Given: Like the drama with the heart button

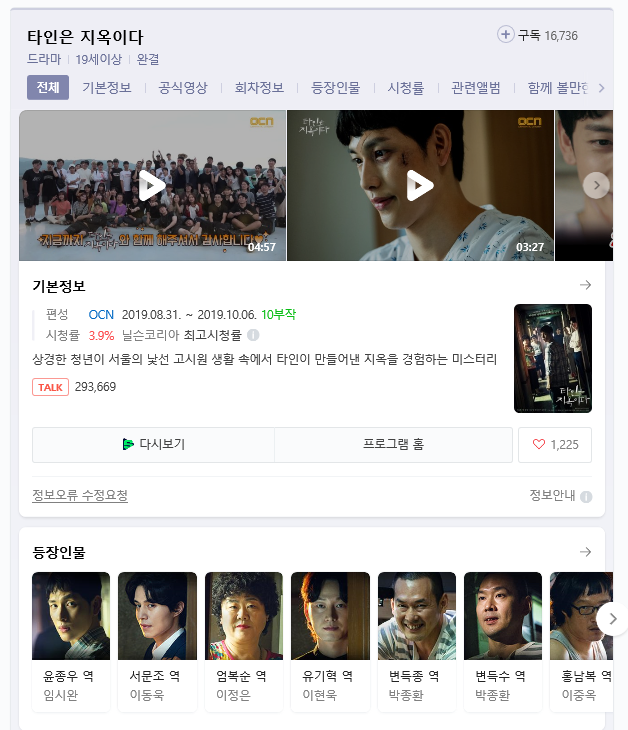Looking at the screenshot, I should 555,445.
